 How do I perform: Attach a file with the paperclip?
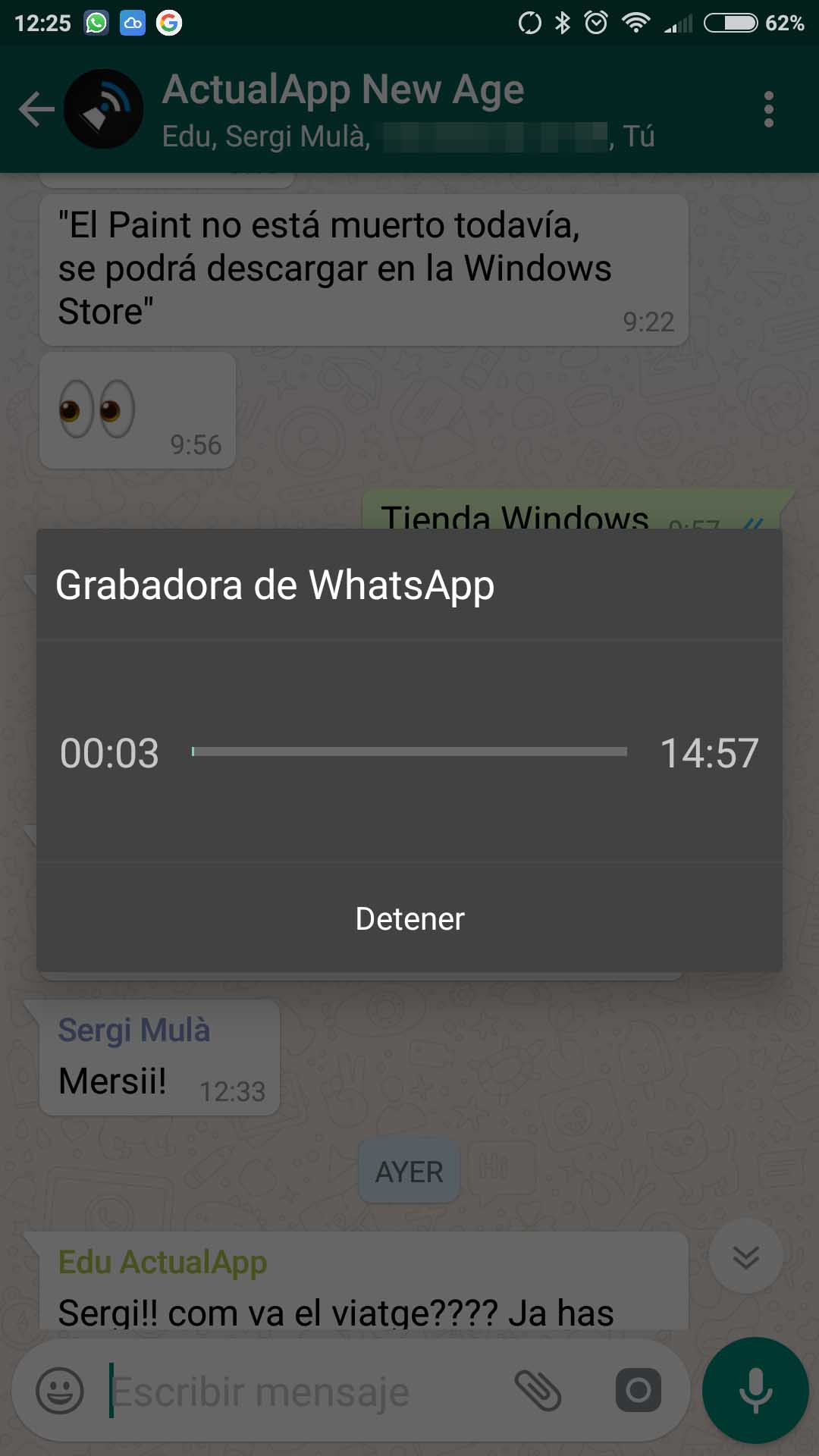[538, 1391]
